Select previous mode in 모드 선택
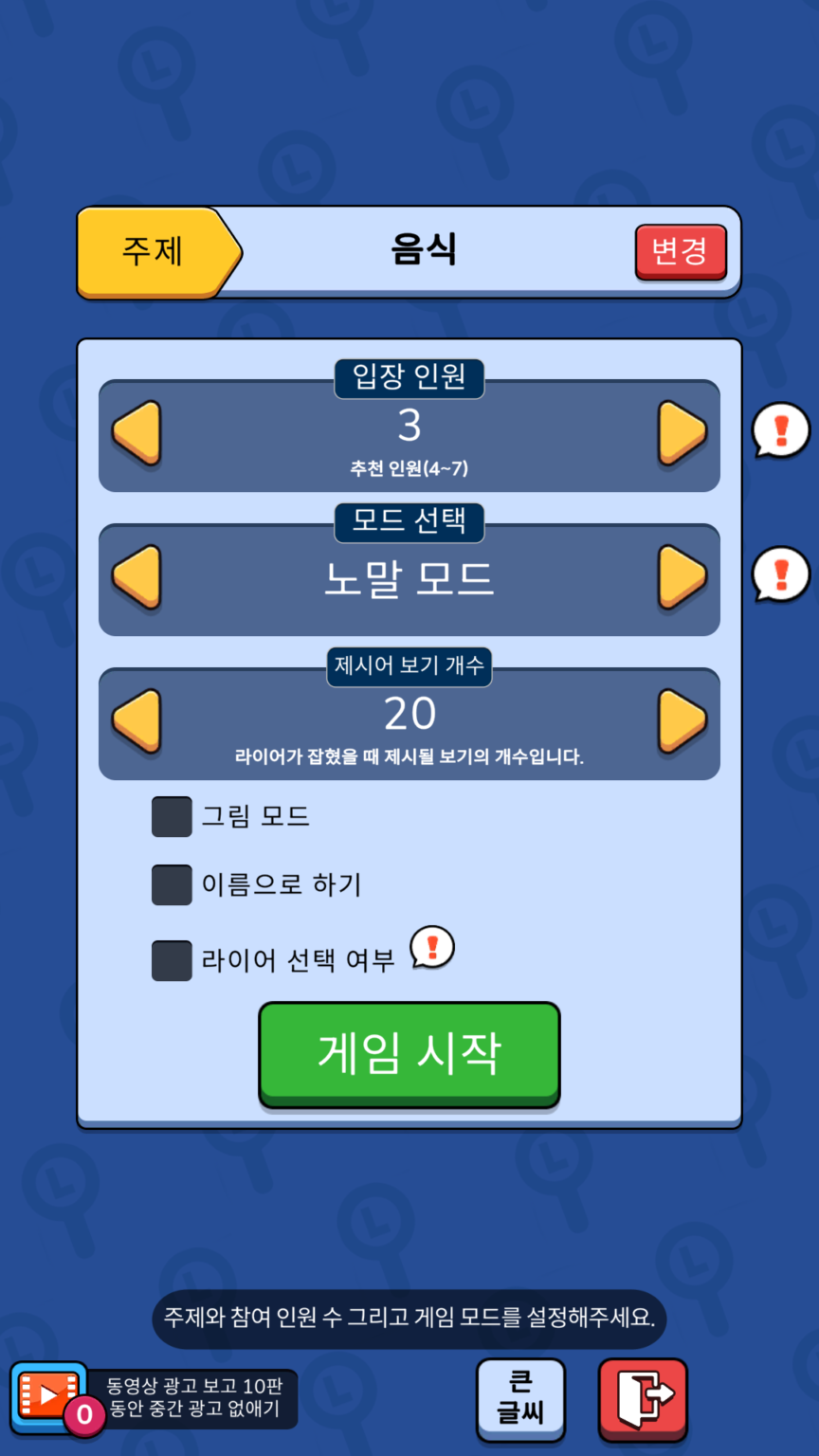This screenshot has width=819, height=1456. pyautogui.click(x=136, y=576)
